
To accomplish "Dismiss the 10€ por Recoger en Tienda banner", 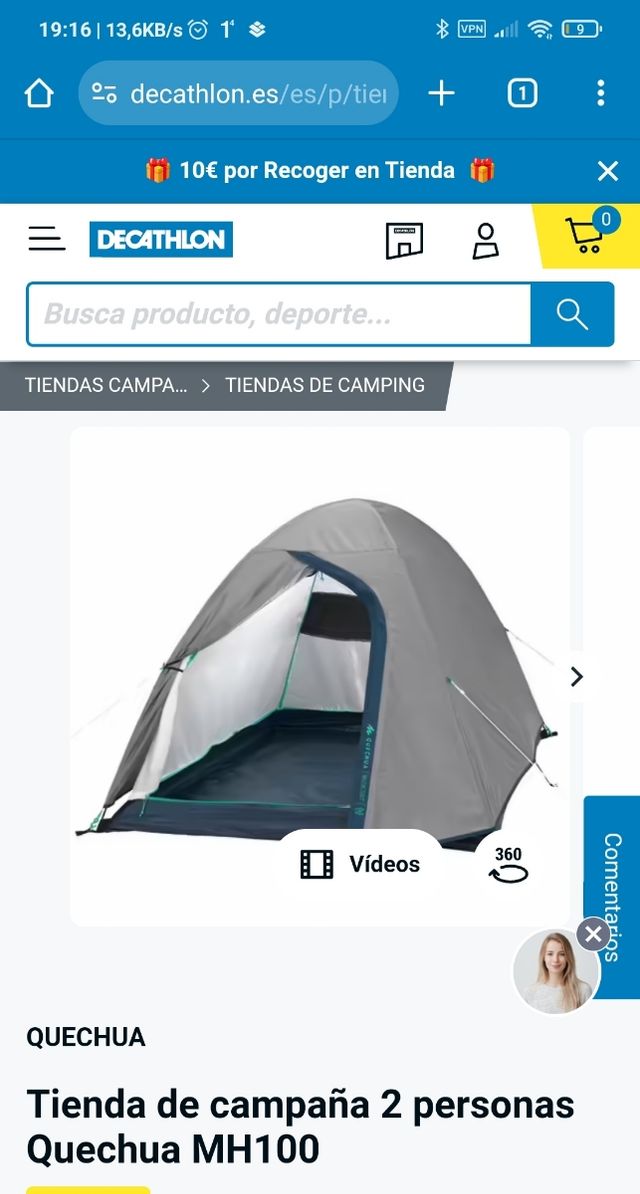I will [x=608, y=171].
